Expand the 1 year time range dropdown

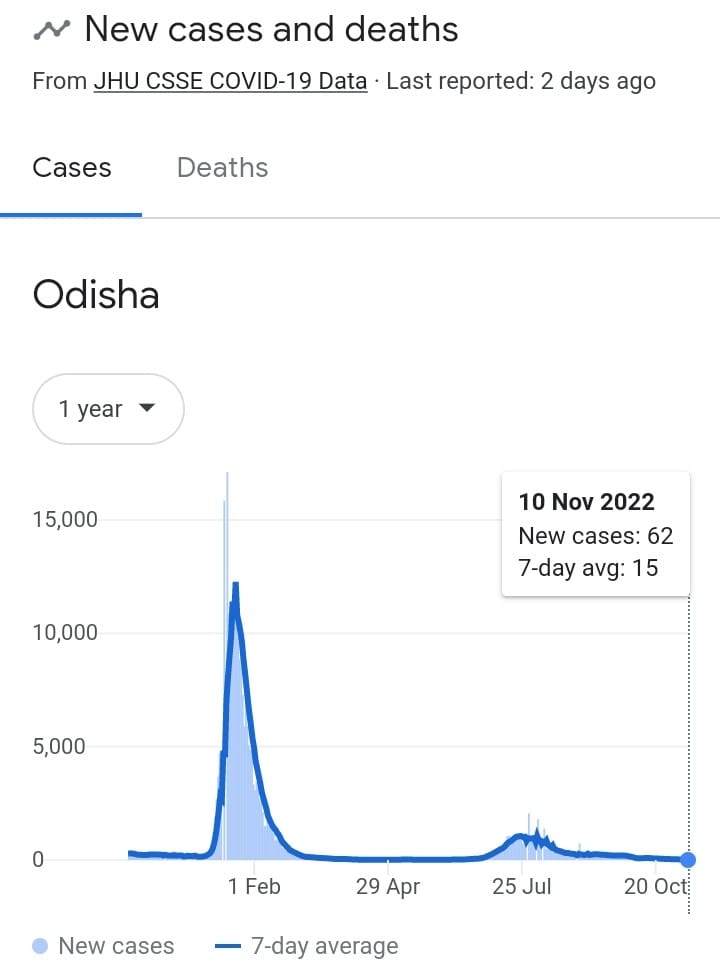pyautogui.click(x=108, y=409)
